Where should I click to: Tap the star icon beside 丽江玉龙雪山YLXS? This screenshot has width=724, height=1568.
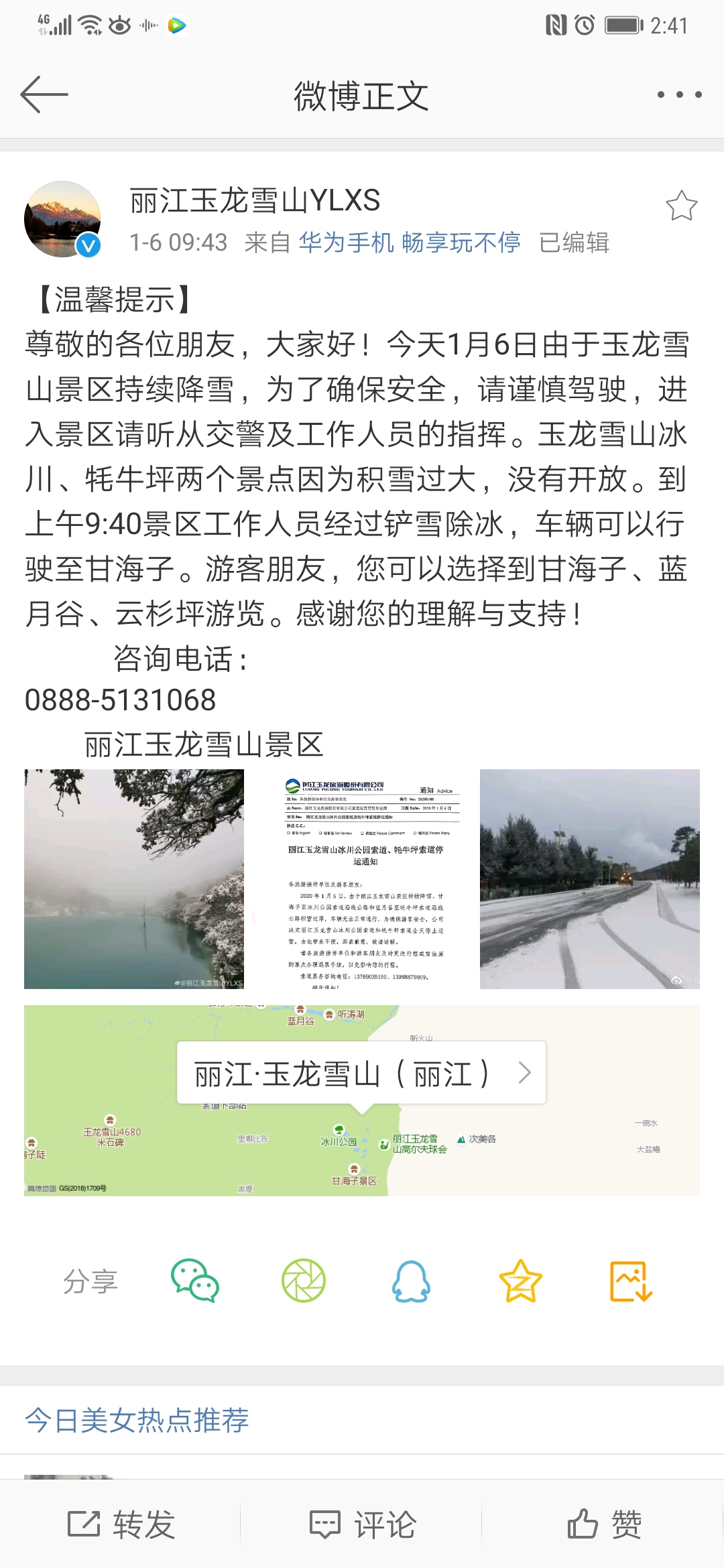681,206
